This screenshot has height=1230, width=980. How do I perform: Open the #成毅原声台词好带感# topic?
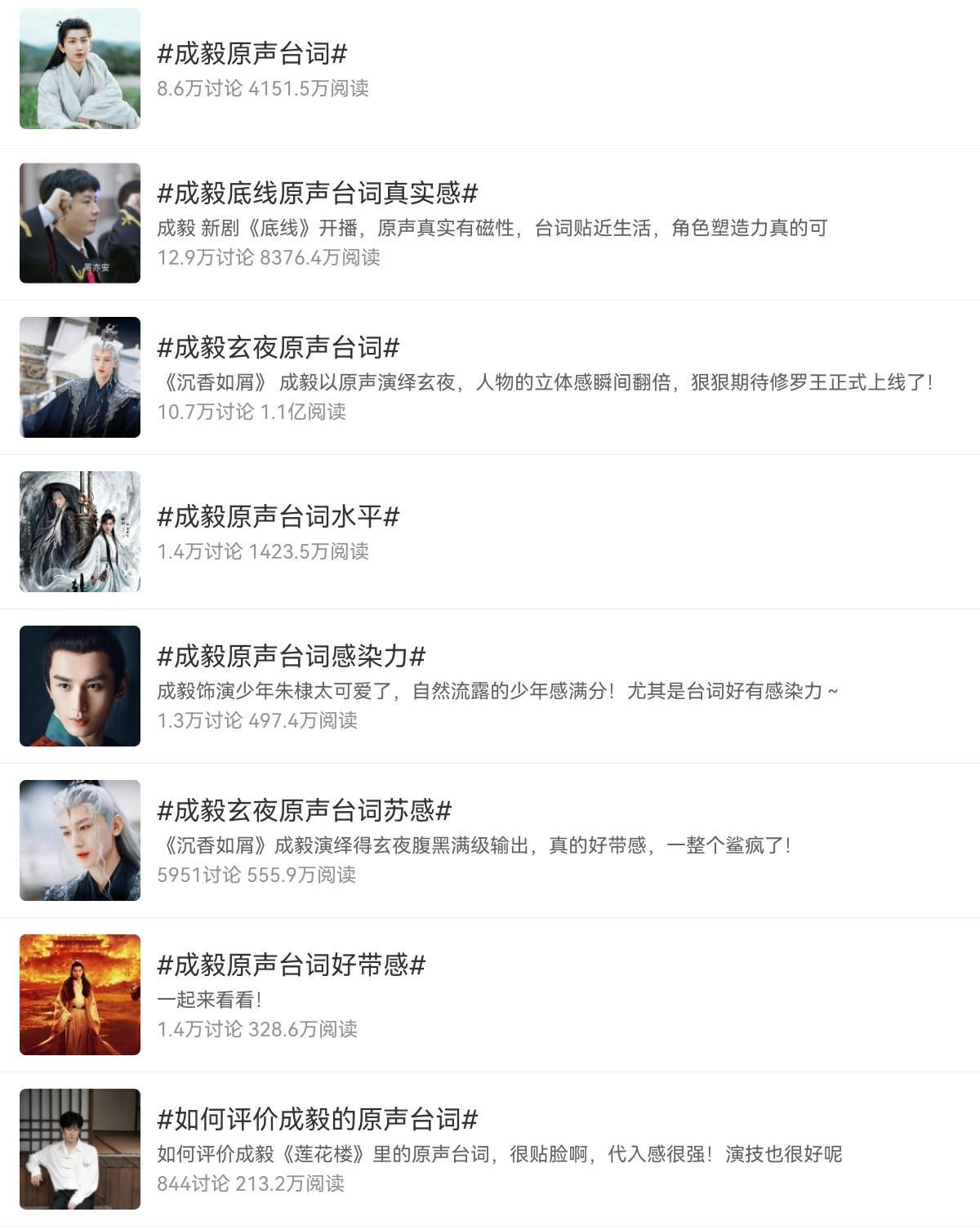pyautogui.click(x=292, y=965)
